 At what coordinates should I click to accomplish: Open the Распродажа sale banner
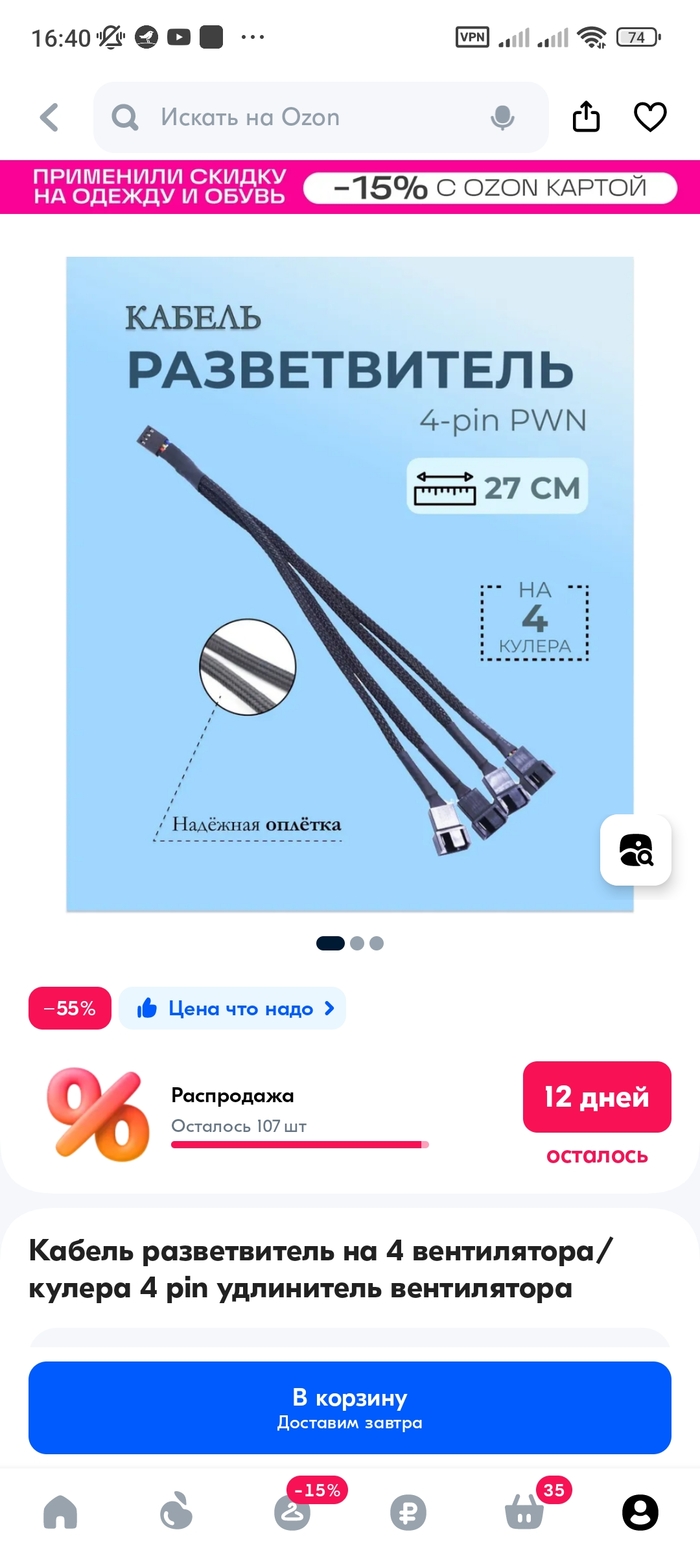coord(300,1111)
